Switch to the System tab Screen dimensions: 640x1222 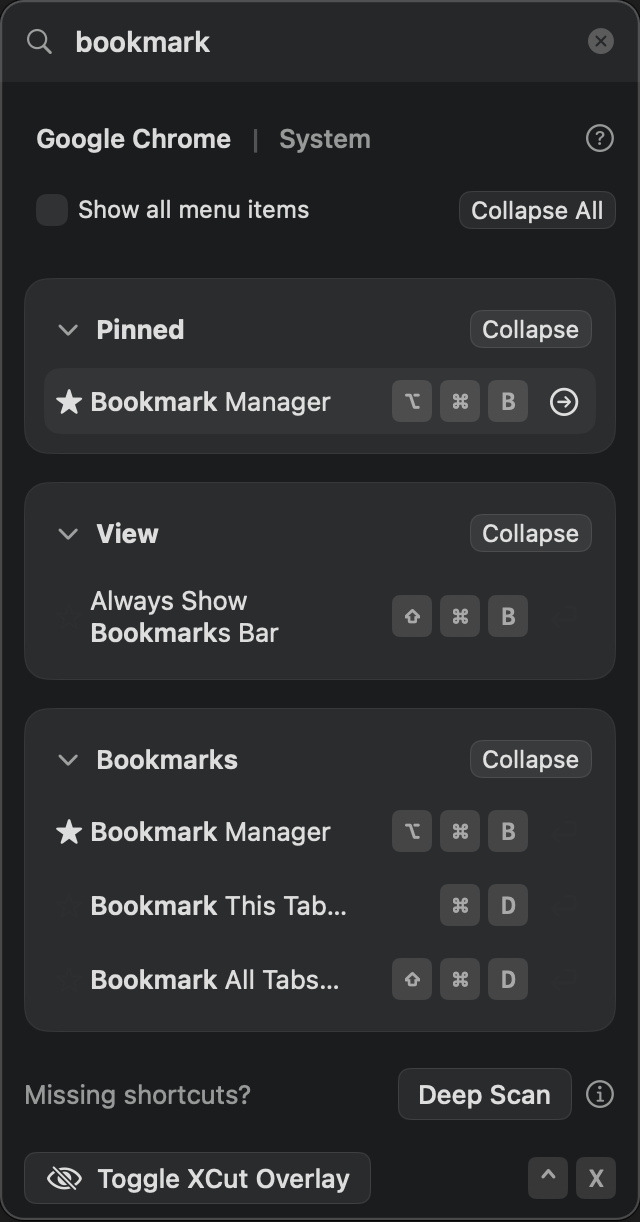[x=324, y=139]
